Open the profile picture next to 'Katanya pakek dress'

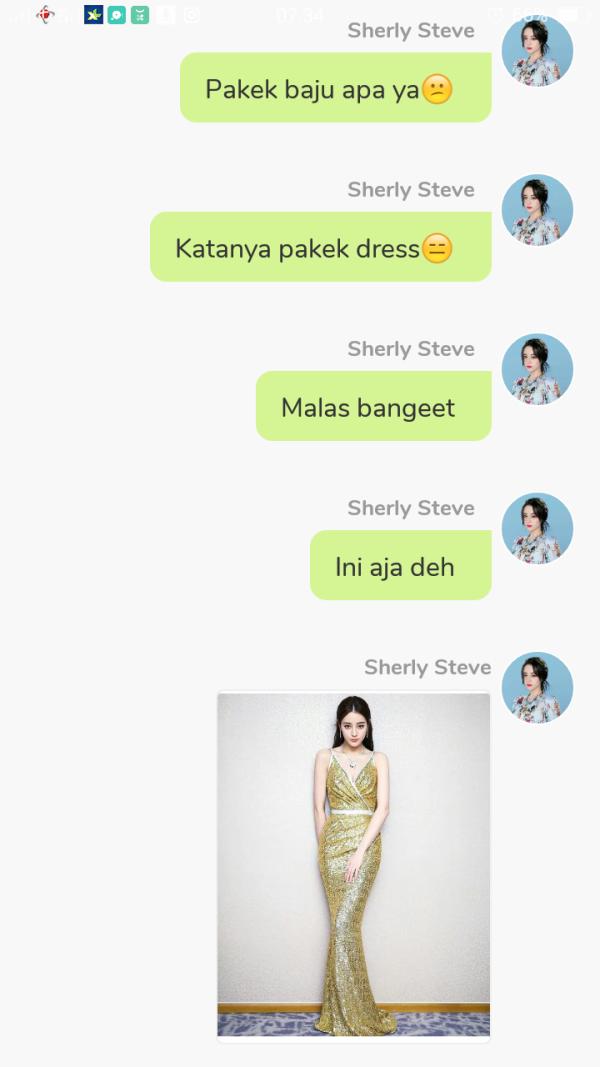537,210
